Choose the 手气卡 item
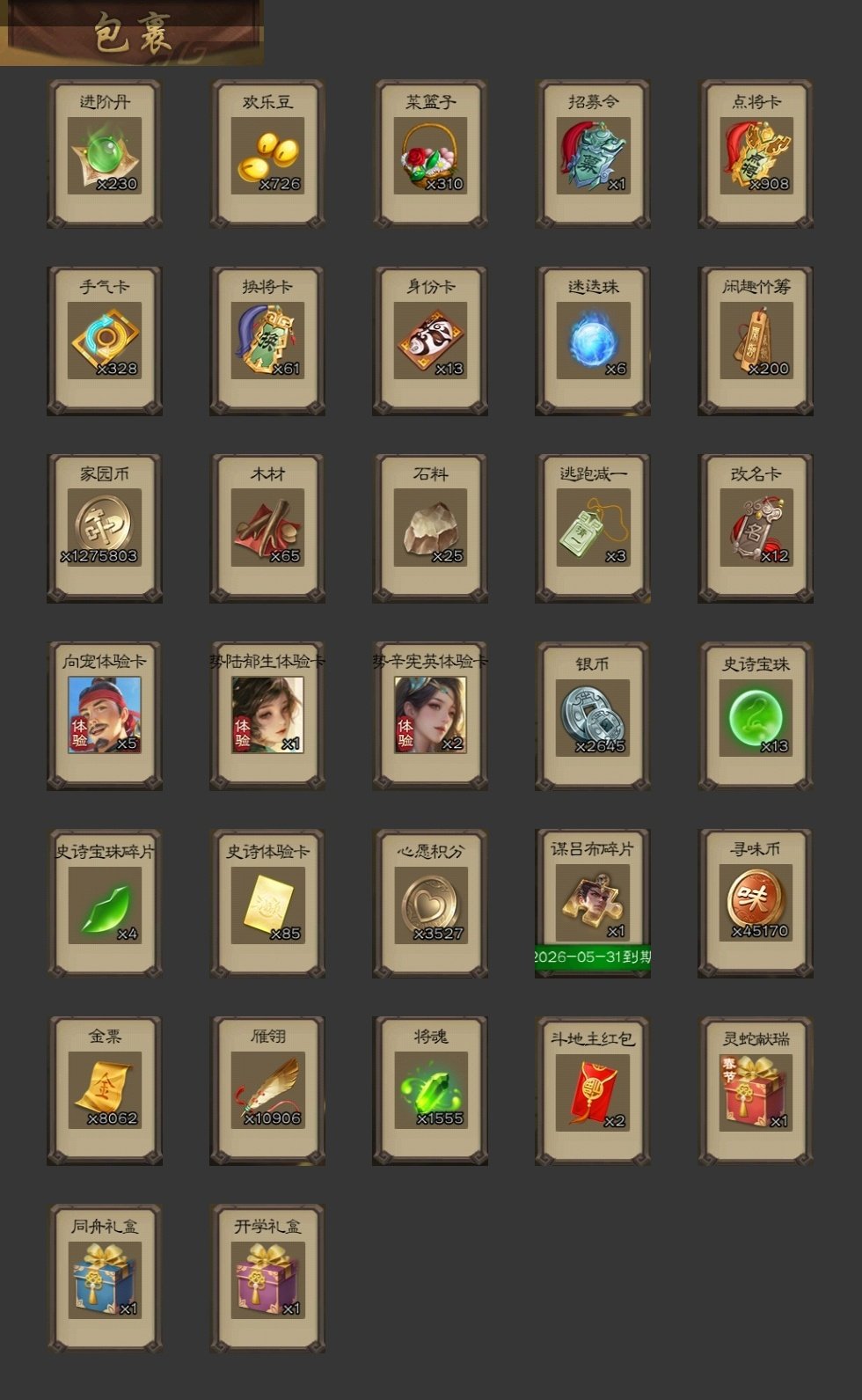Viewport: 862px width, 1400px height. click(x=105, y=341)
